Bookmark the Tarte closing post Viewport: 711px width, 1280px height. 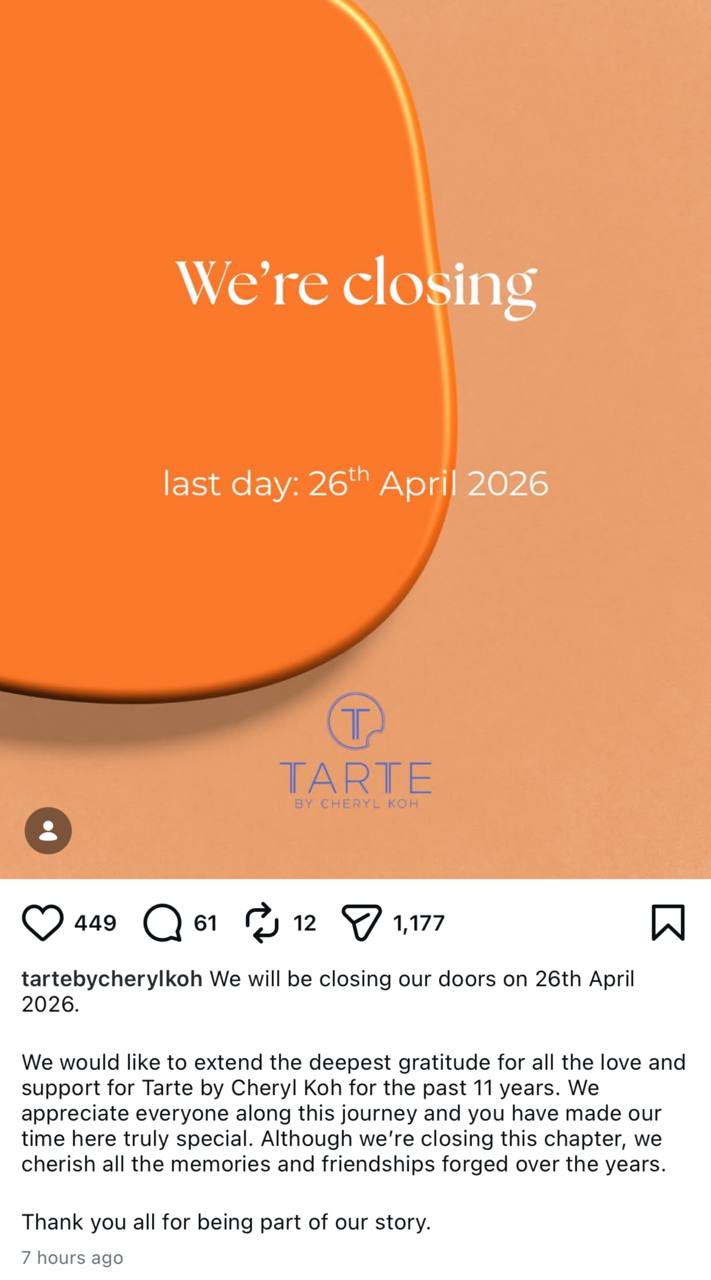click(667, 922)
